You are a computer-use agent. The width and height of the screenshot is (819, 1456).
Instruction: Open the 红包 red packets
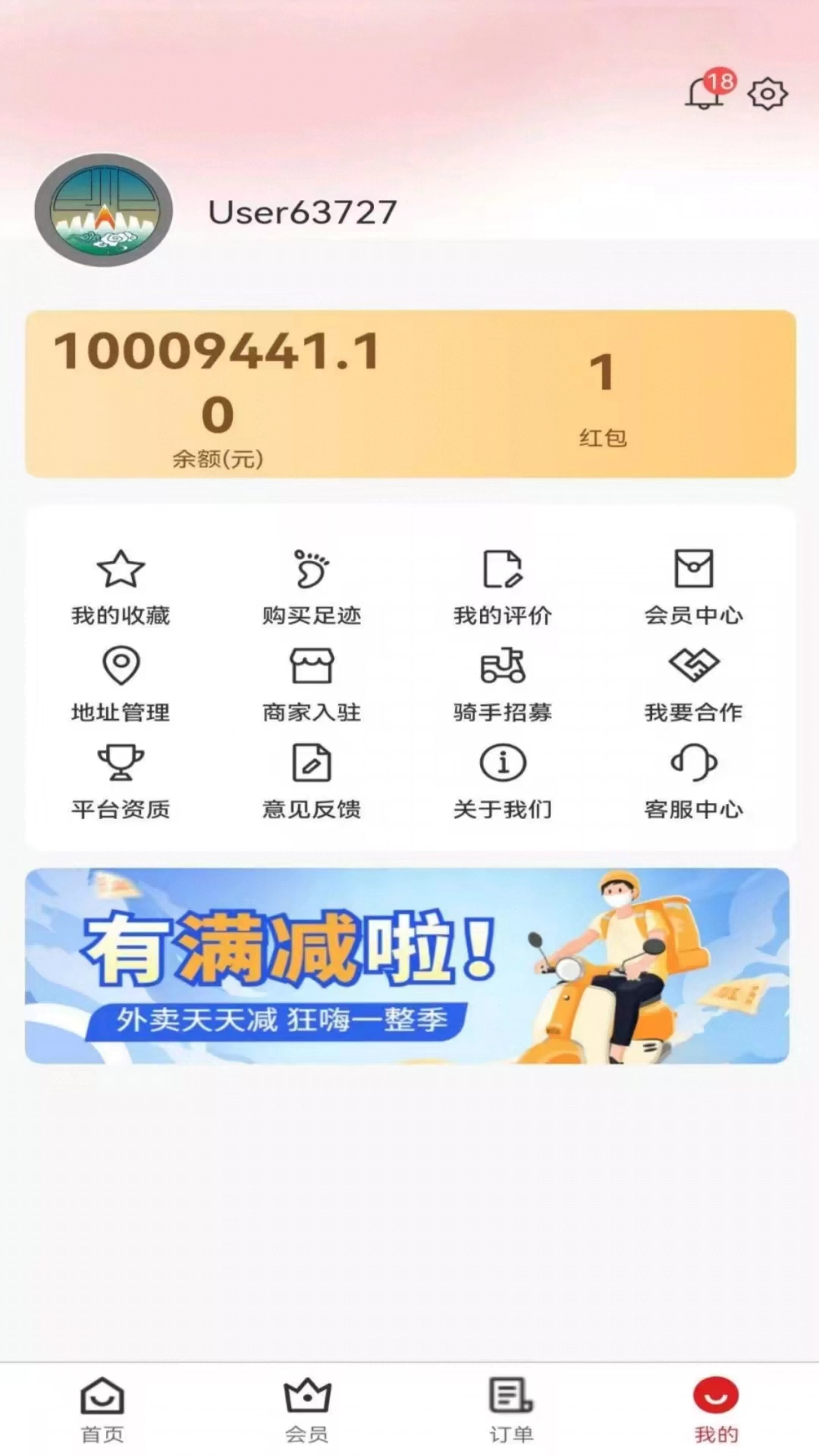tap(603, 394)
